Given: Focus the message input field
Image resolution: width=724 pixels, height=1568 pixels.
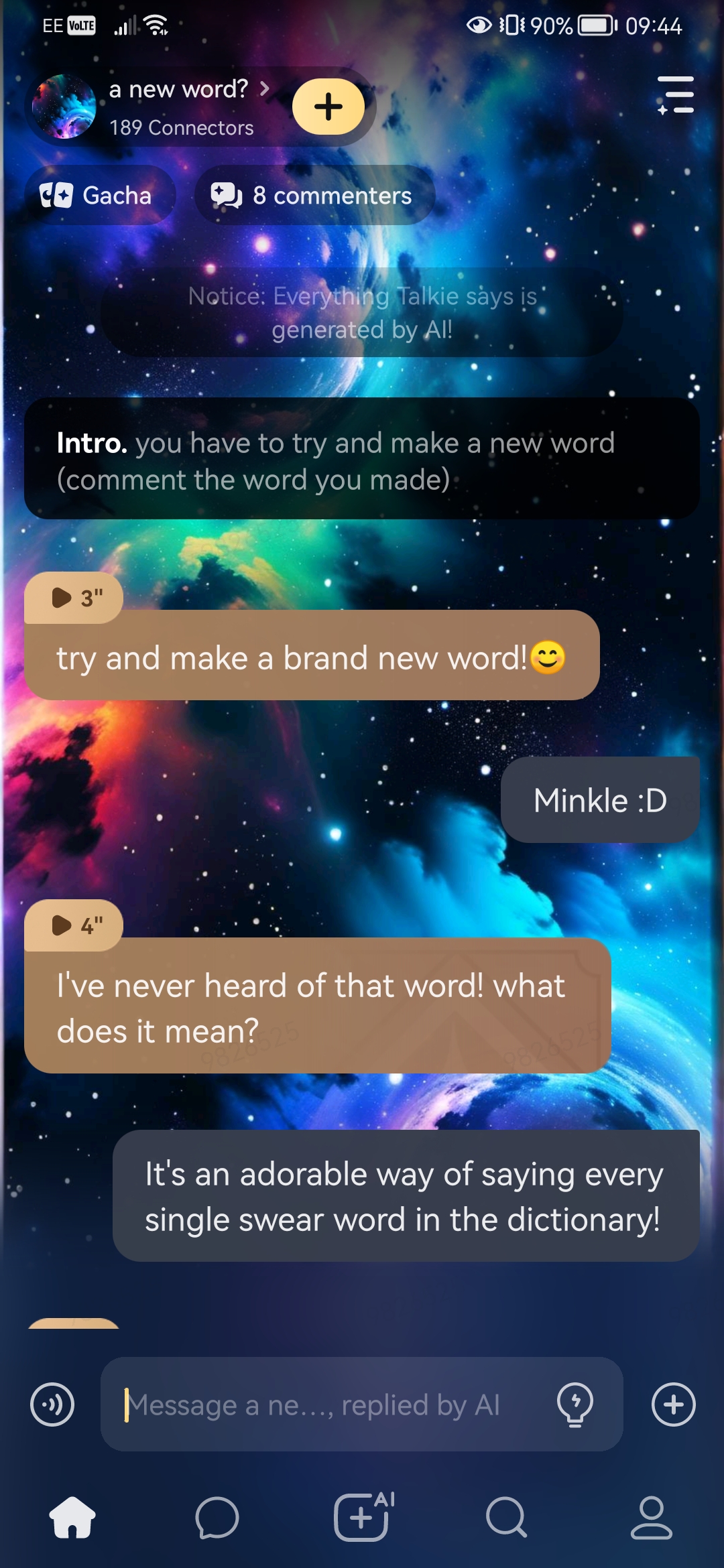Looking at the screenshot, I should (328, 1404).
